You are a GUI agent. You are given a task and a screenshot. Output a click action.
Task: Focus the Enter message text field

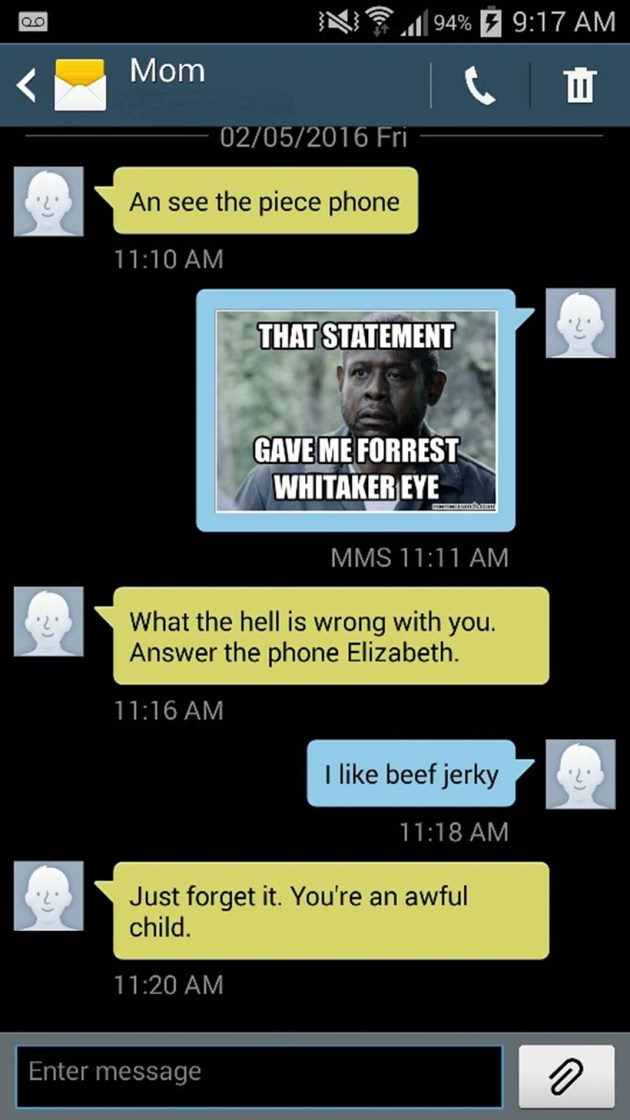click(258, 1074)
